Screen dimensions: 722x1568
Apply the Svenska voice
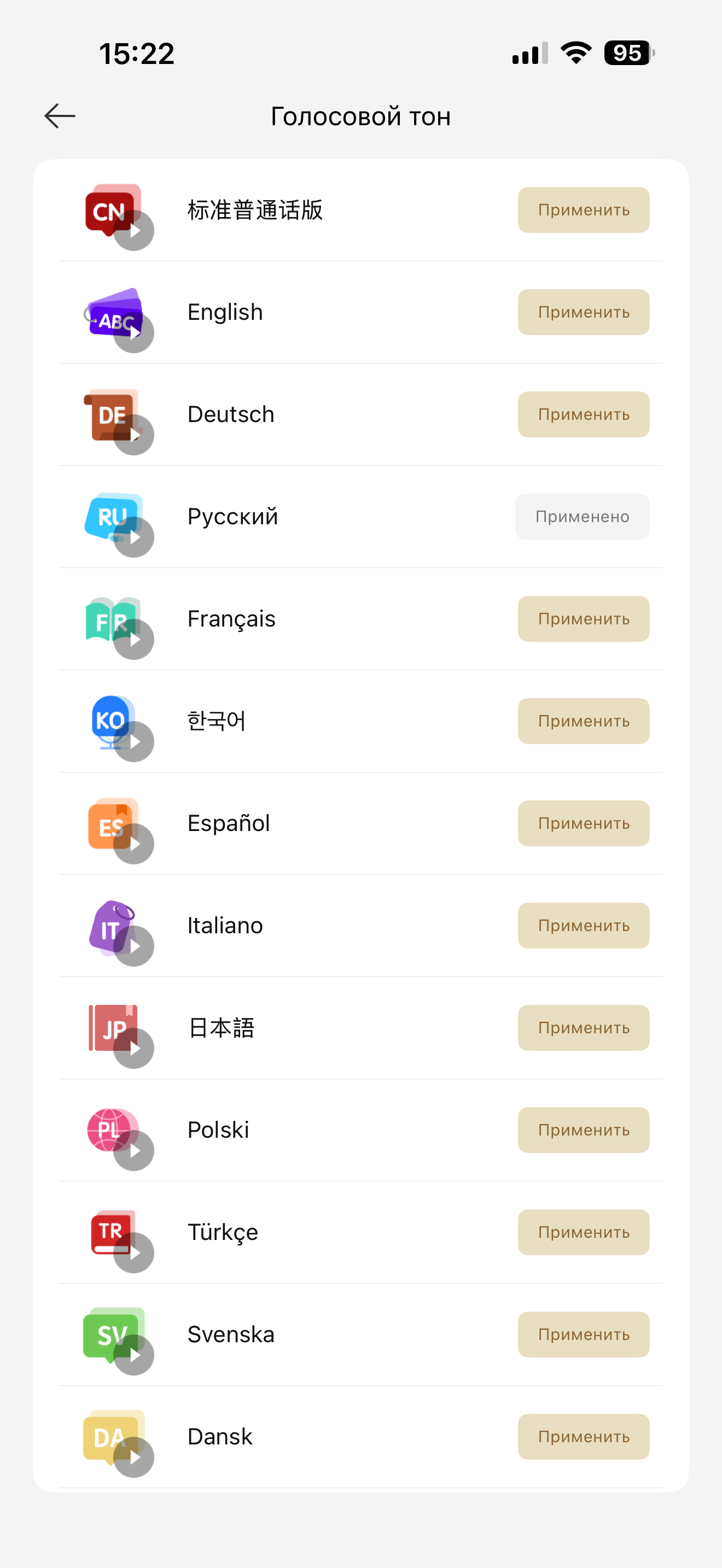tap(583, 1335)
